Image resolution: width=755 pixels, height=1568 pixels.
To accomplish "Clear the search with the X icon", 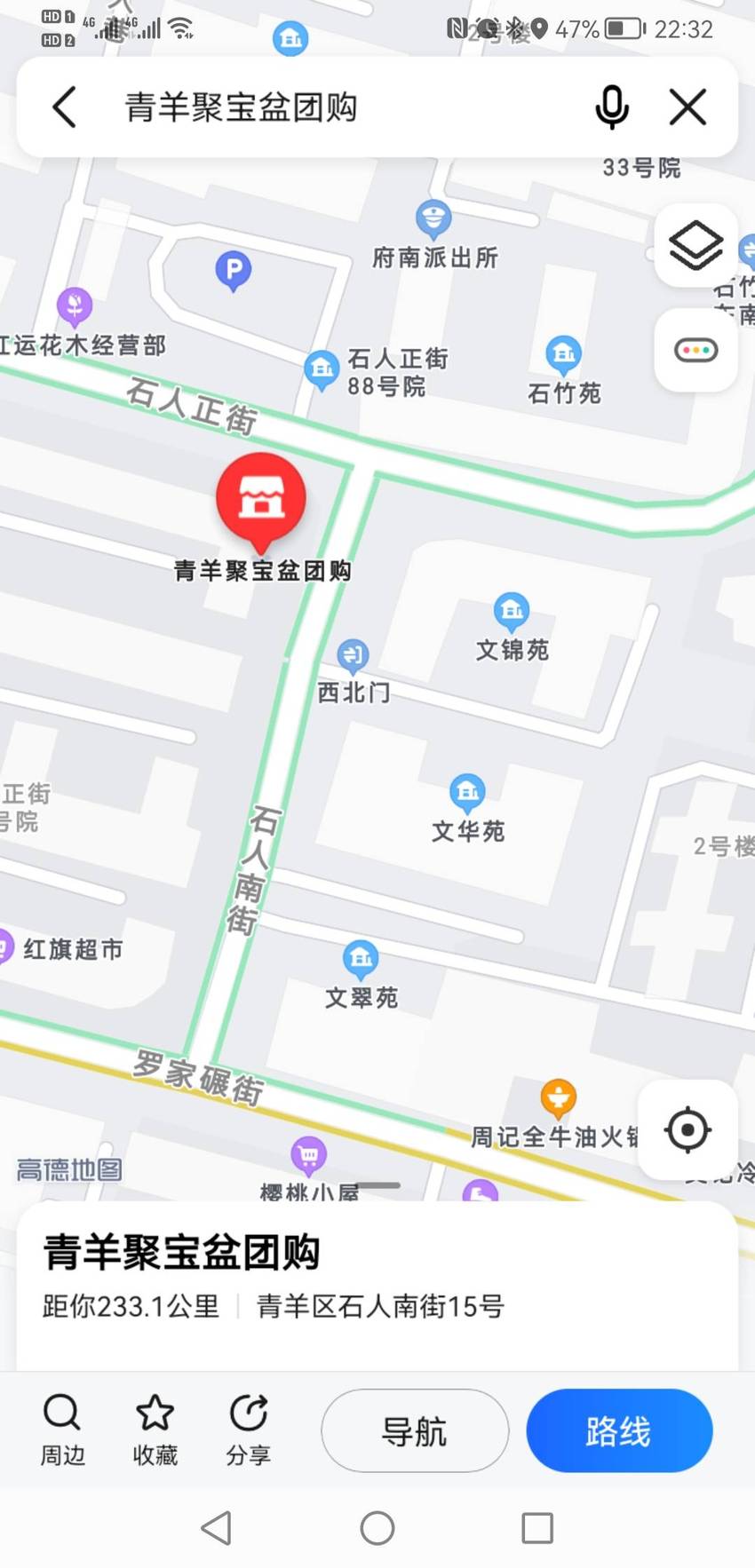I will 687,107.
